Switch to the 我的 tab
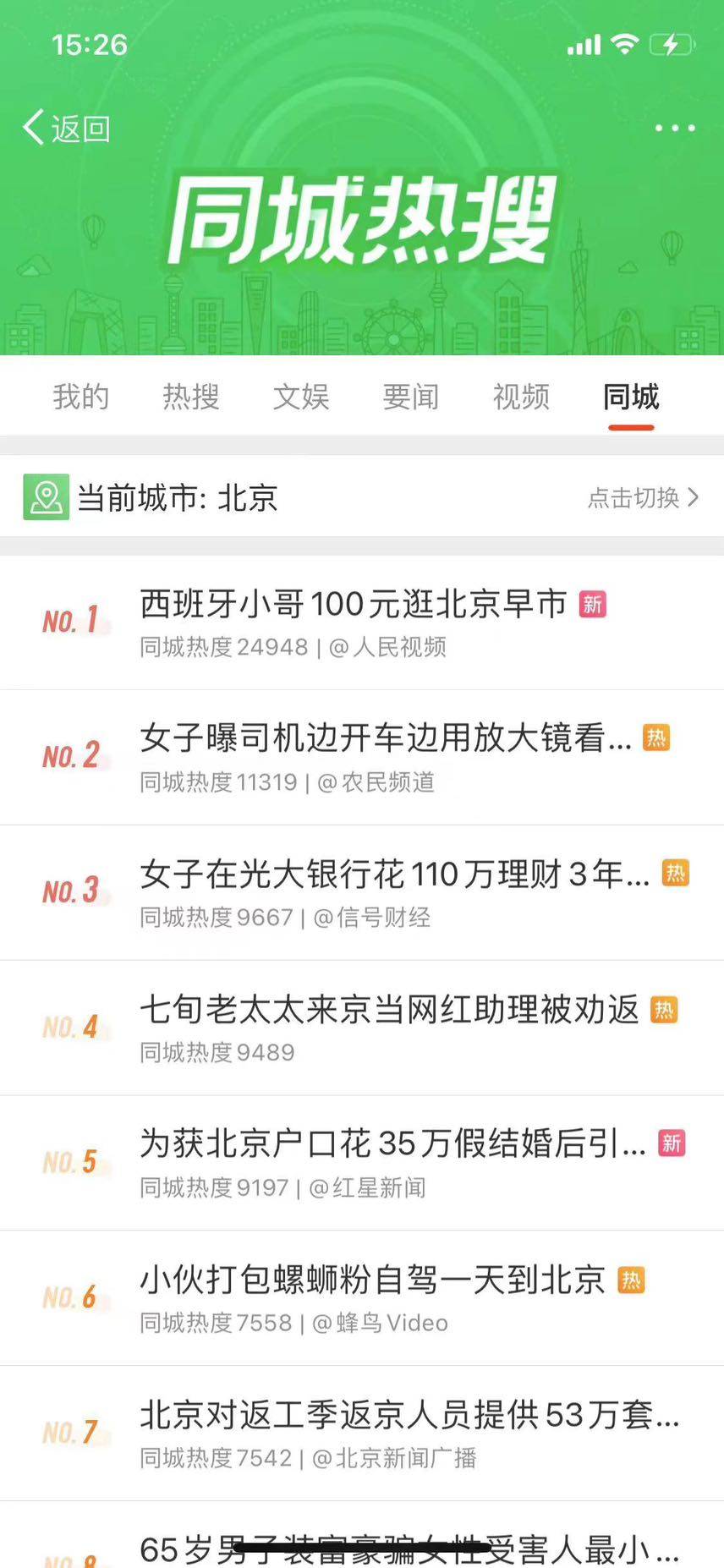The height and width of the screenshot is (1568, 724). point(81,397)
